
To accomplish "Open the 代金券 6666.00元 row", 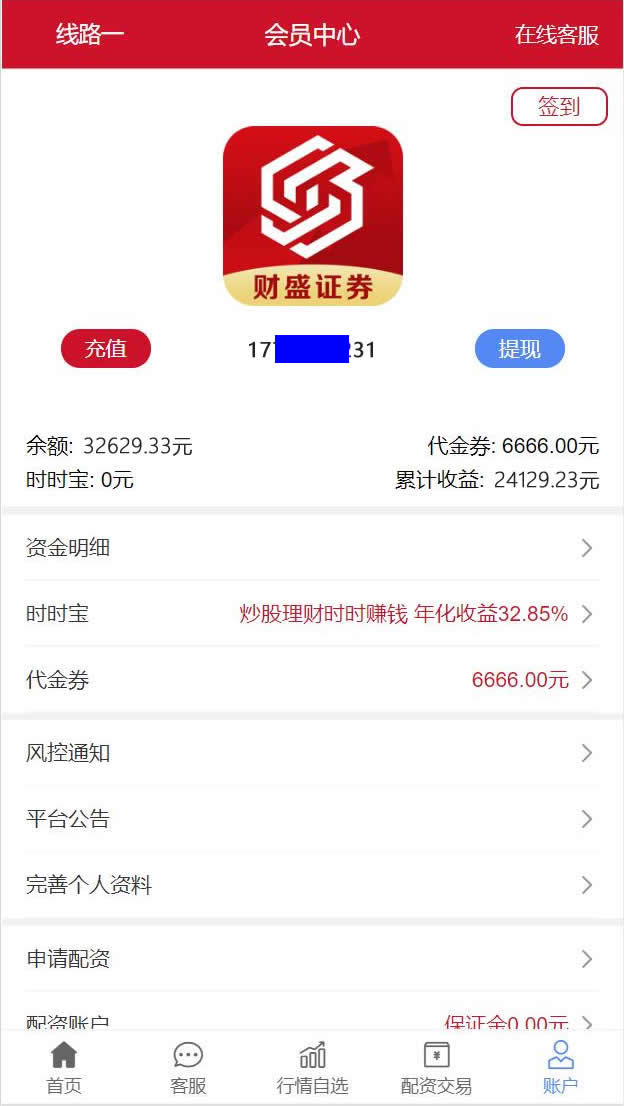I will point(312,680).
